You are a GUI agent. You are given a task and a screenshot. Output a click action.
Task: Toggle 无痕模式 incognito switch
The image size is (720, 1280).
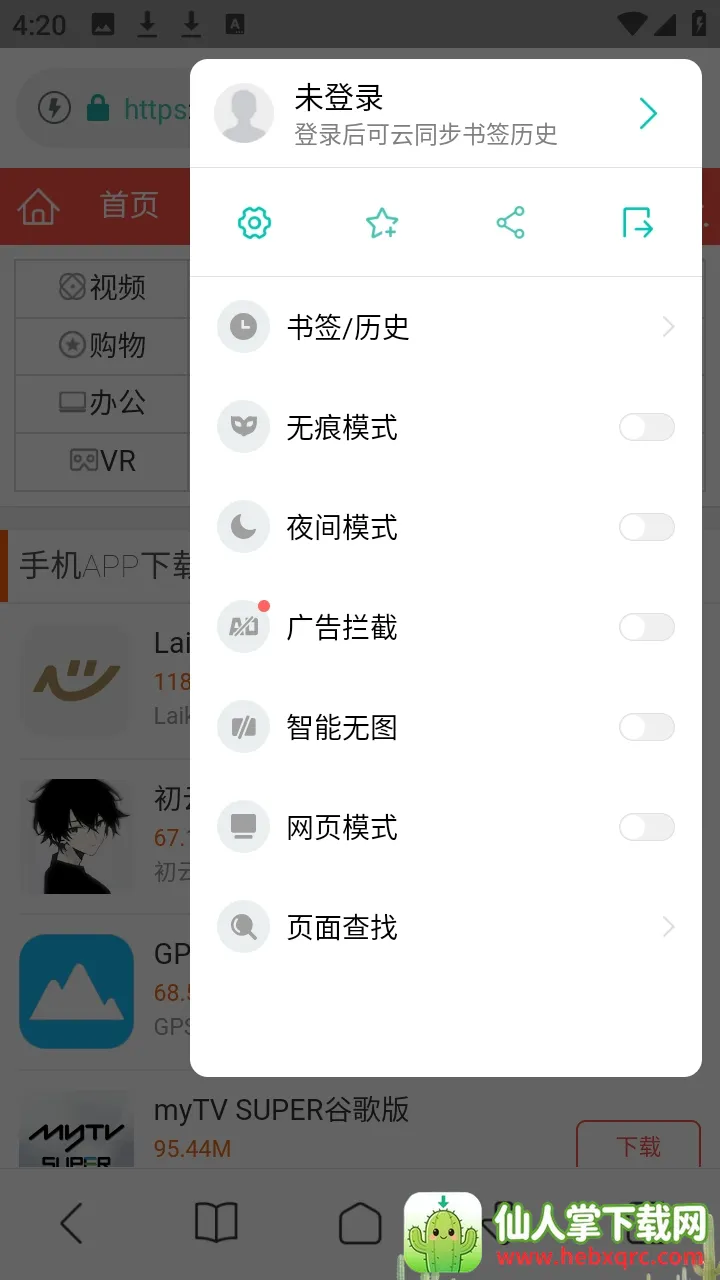point(646,427)
